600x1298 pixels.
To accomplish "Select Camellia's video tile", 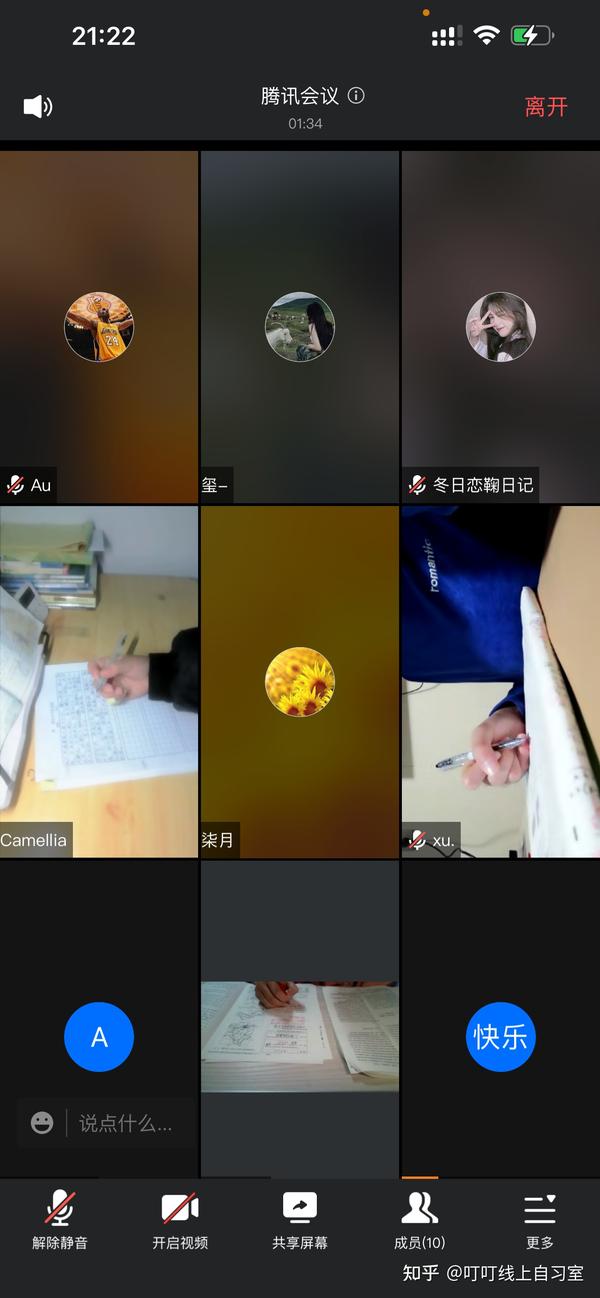I will [x=99, y=682].
